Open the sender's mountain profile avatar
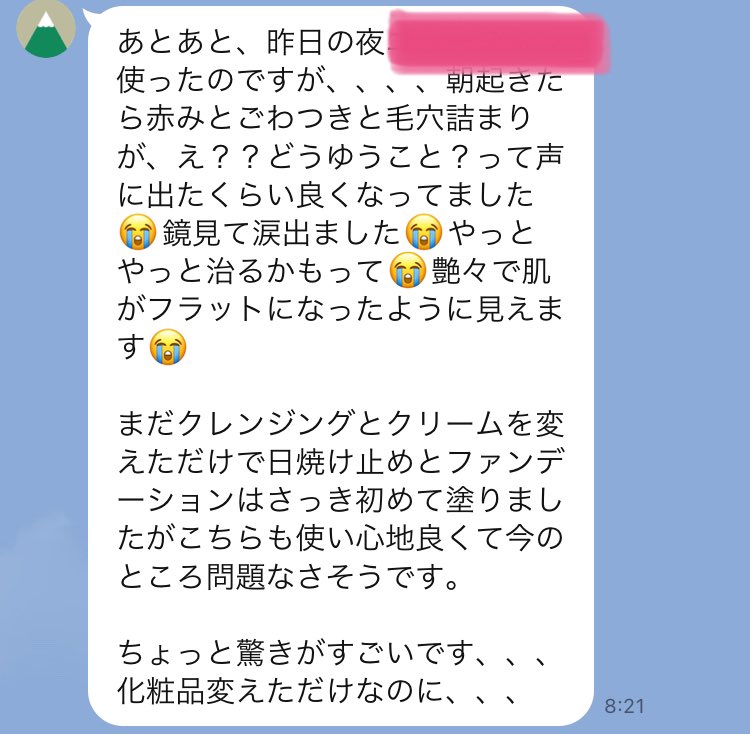Viewport: 750px width, 734px height. (44, 30)
